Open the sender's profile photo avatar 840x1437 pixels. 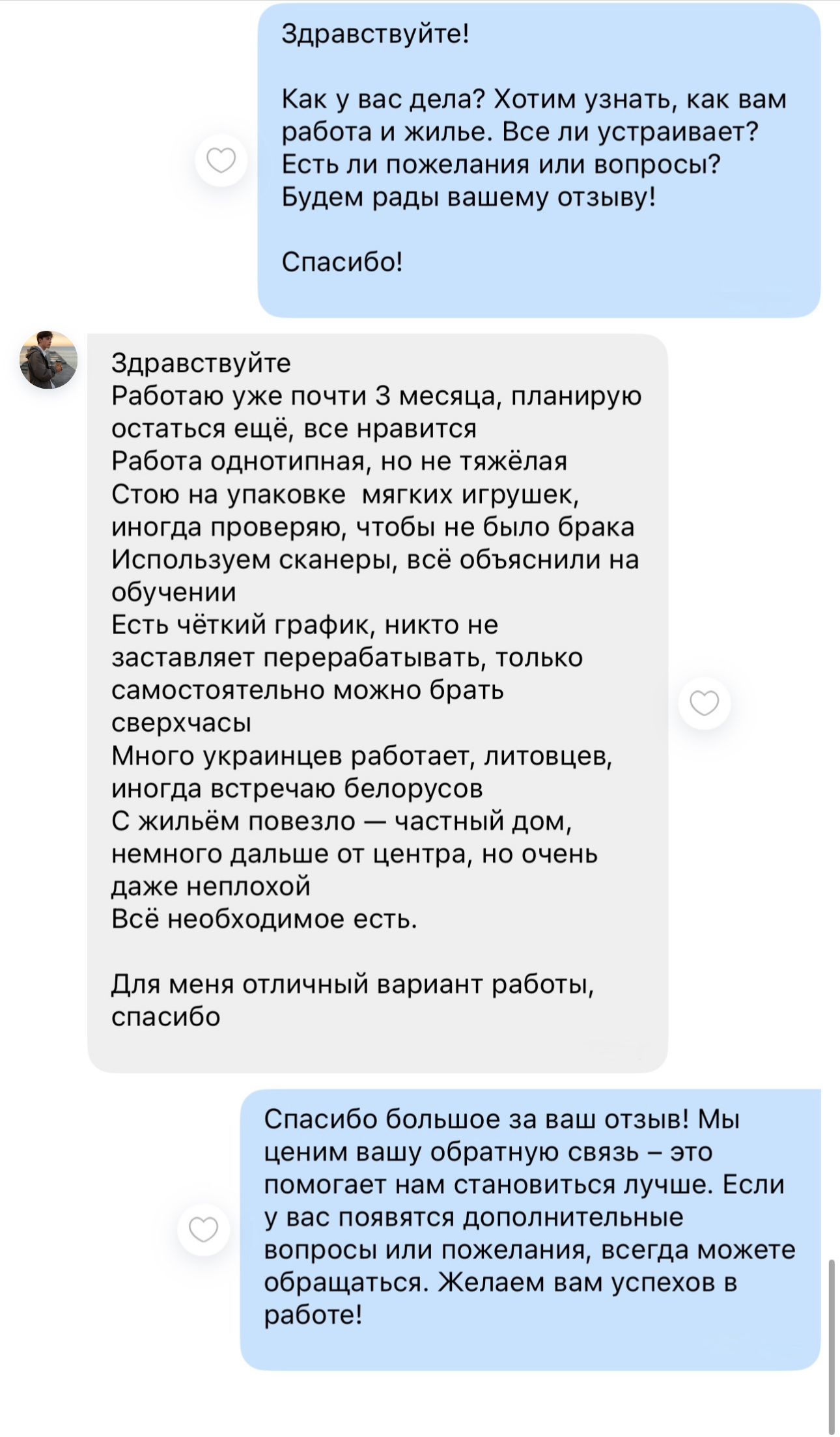coord(49,360)
